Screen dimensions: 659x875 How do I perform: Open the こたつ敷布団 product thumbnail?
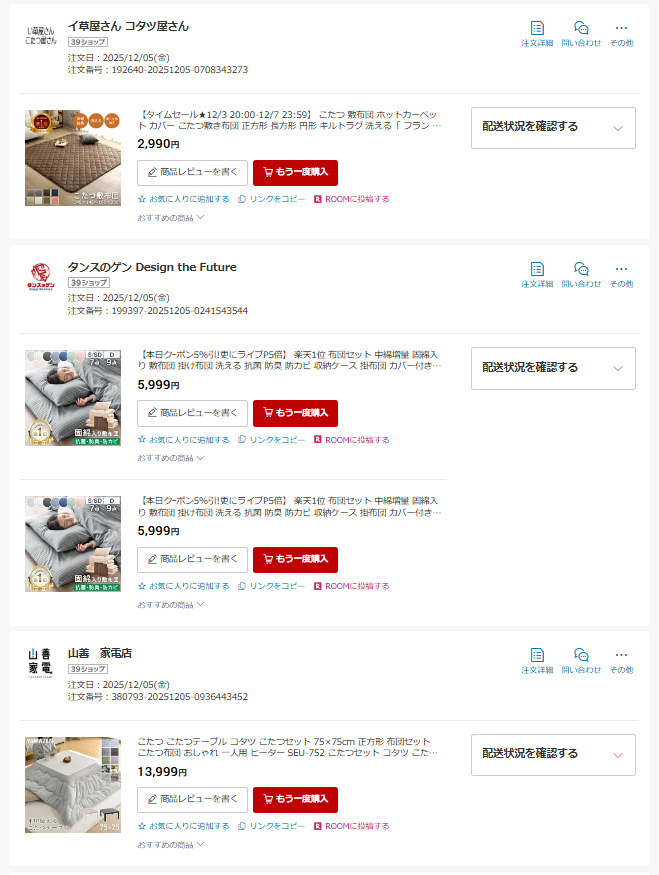pos(73,158)
